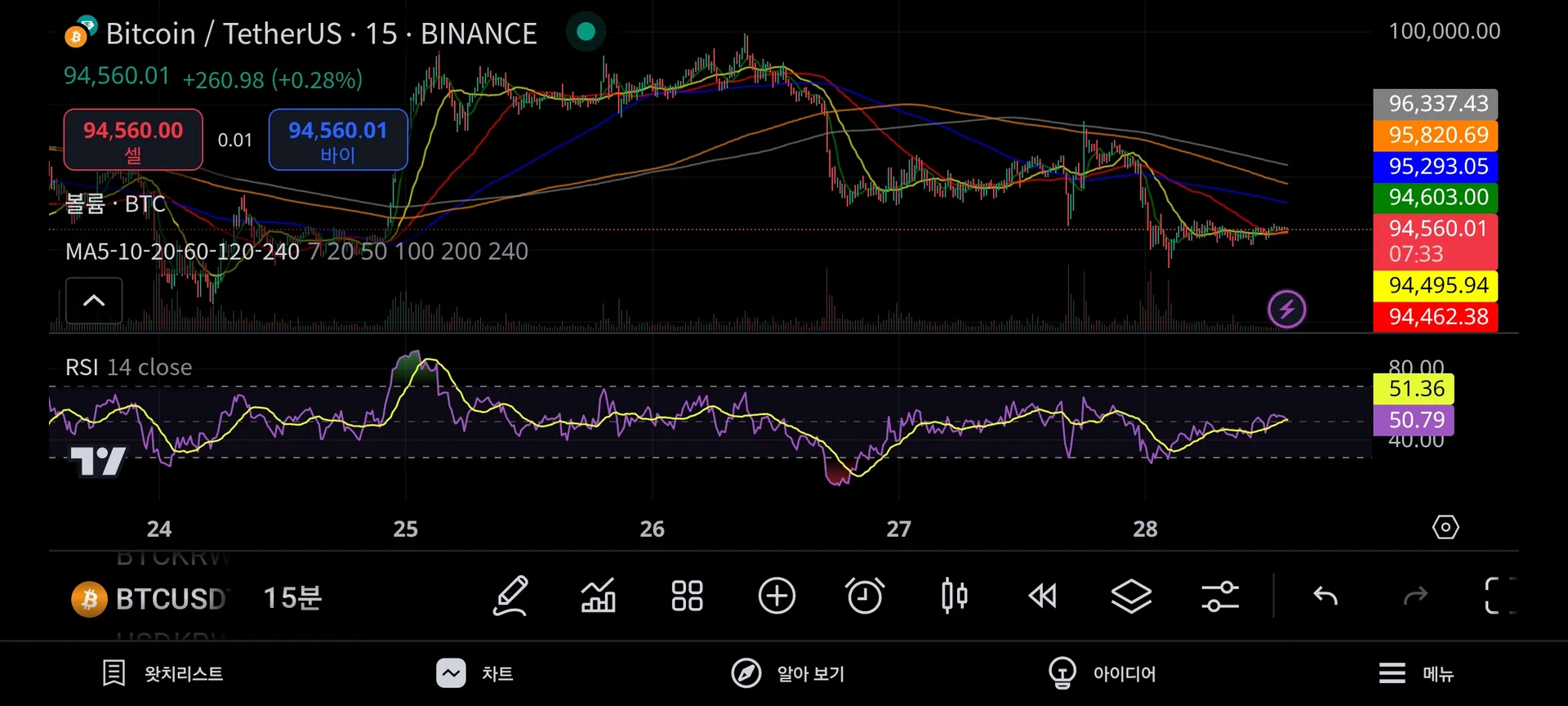This screenshot has height=706, width=1568.
Task: Collapse the indicator legend chevron
Action: [94, 301]
